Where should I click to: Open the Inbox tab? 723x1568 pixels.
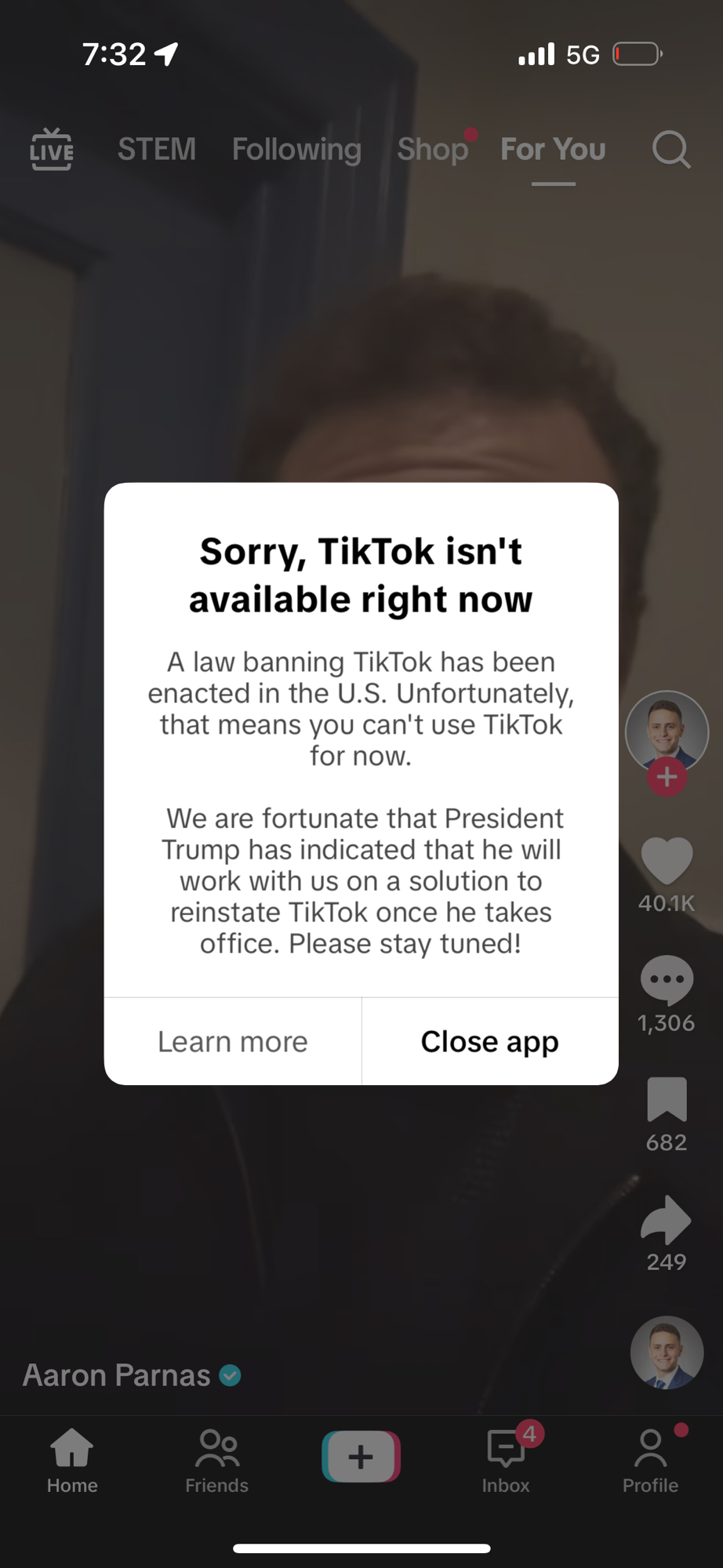pos(506,1460)
